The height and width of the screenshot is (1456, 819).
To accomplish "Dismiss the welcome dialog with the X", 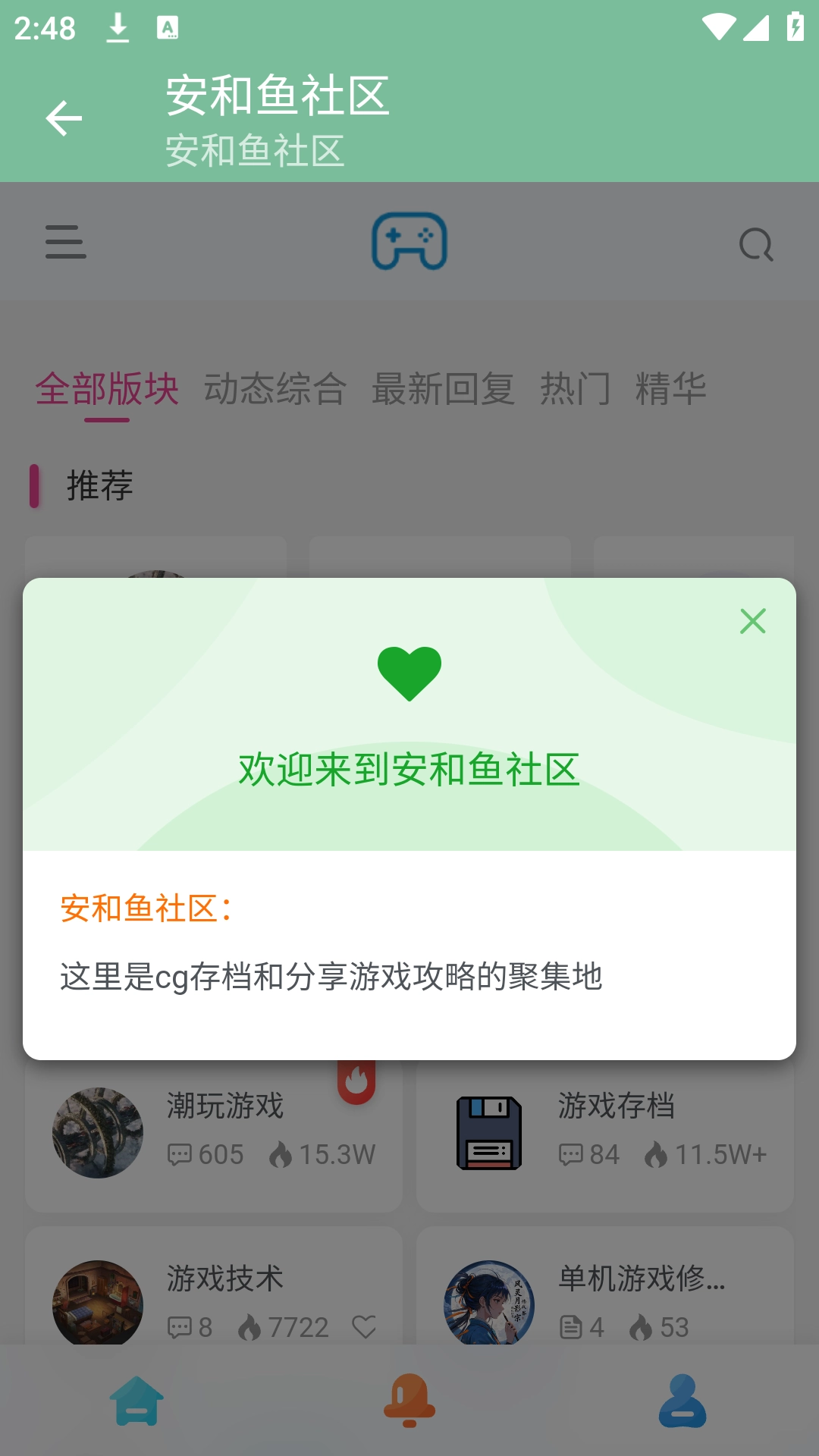I will (752, 620).
